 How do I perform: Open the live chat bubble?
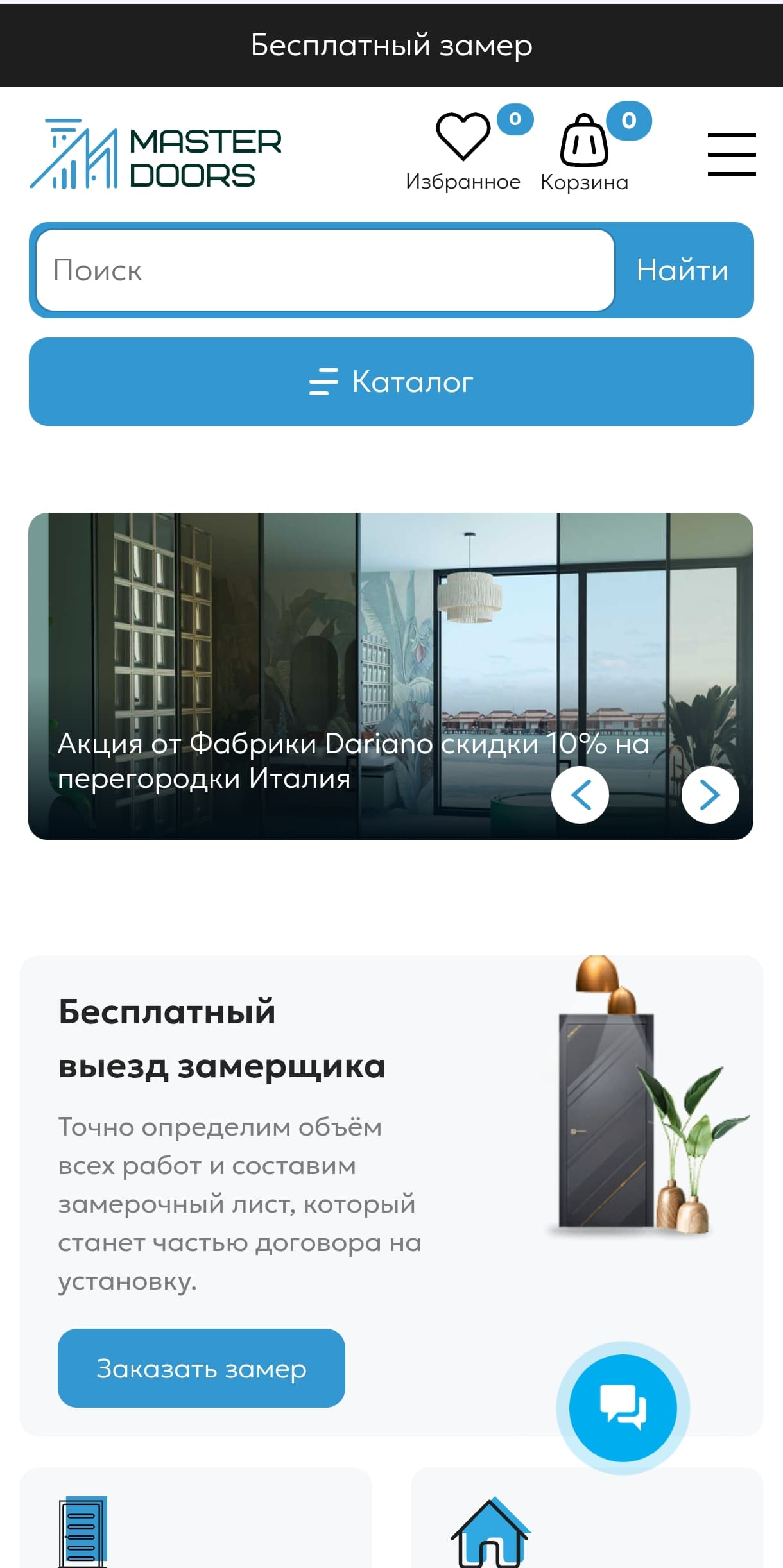pyautogui.click(x=623, y=1408)
